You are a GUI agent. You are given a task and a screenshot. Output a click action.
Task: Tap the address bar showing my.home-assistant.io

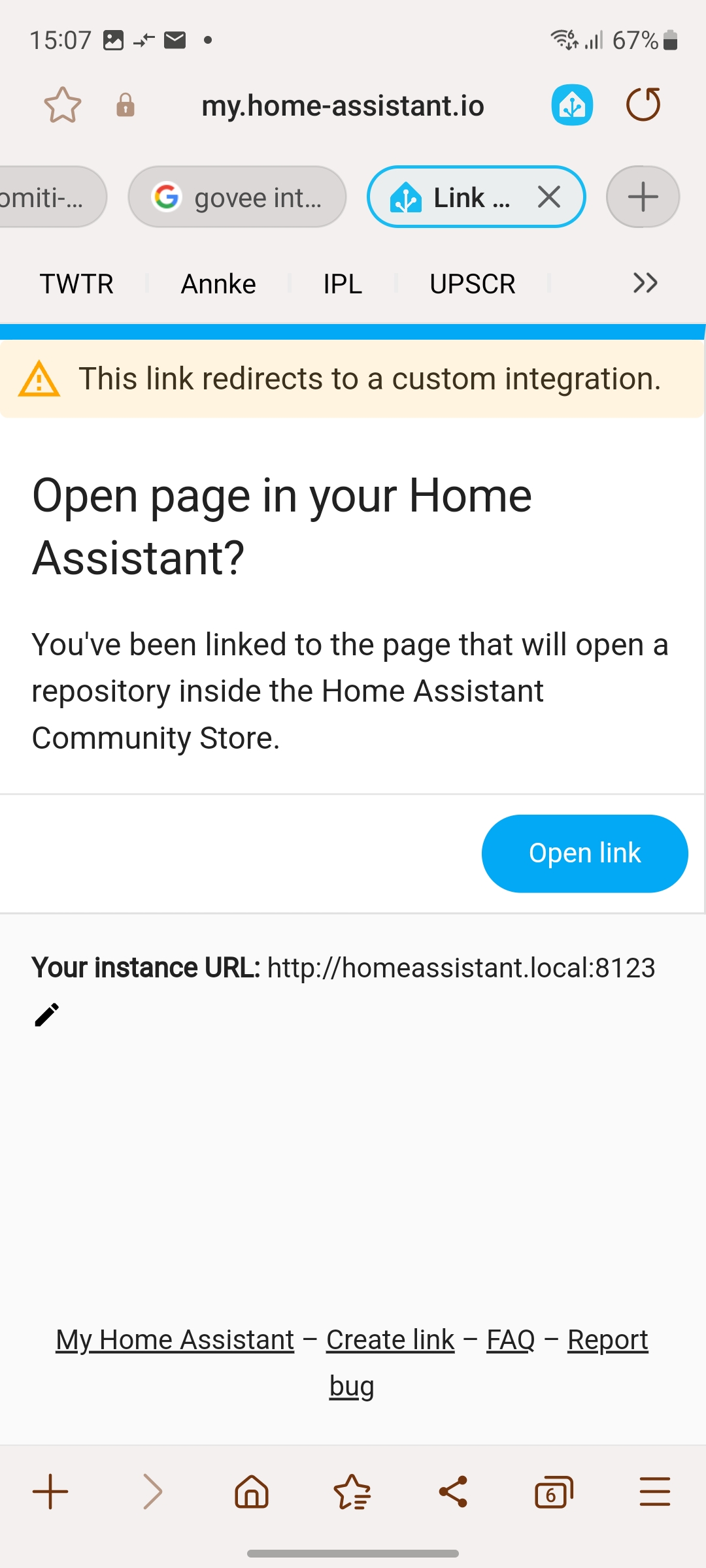point(343,106)
